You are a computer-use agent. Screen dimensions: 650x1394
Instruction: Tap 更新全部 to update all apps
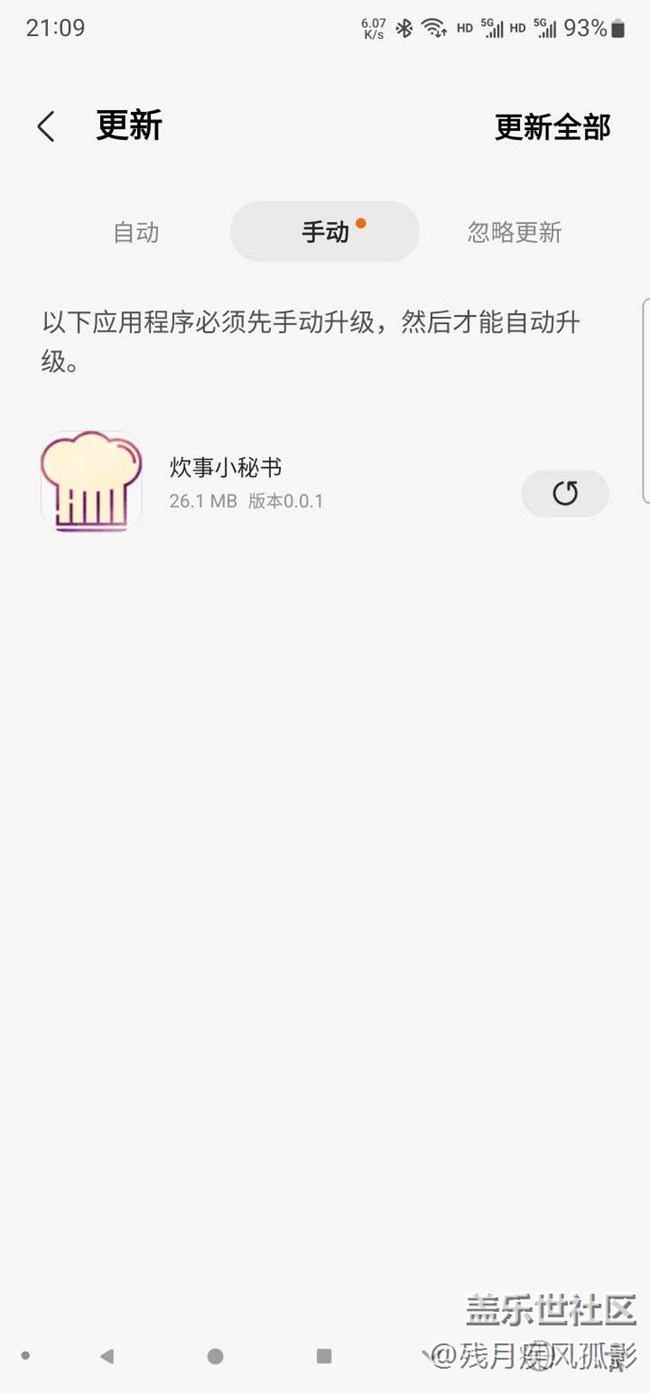(x=552, y=127)
